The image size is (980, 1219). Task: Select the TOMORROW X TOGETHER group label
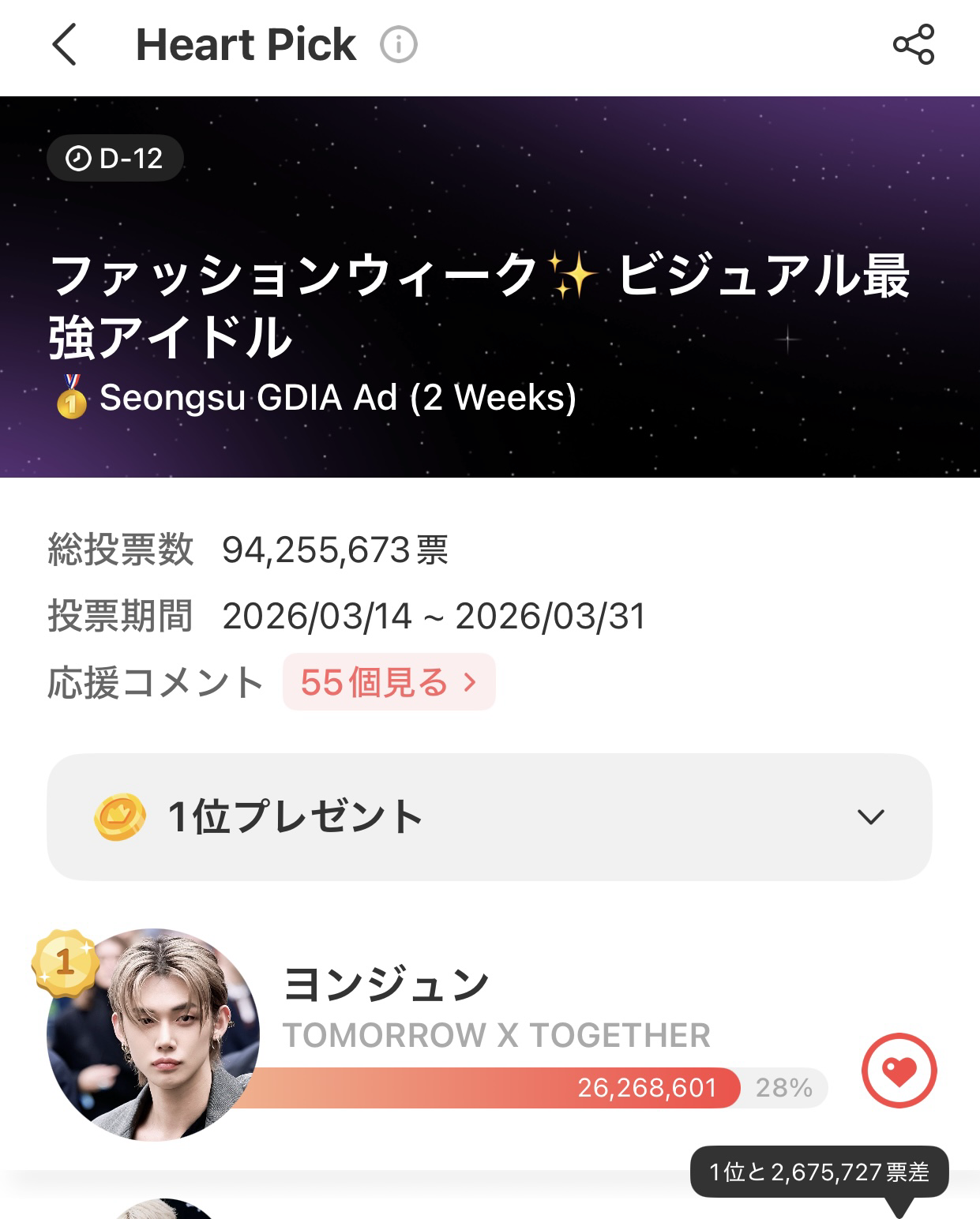tap(498, 1032)
